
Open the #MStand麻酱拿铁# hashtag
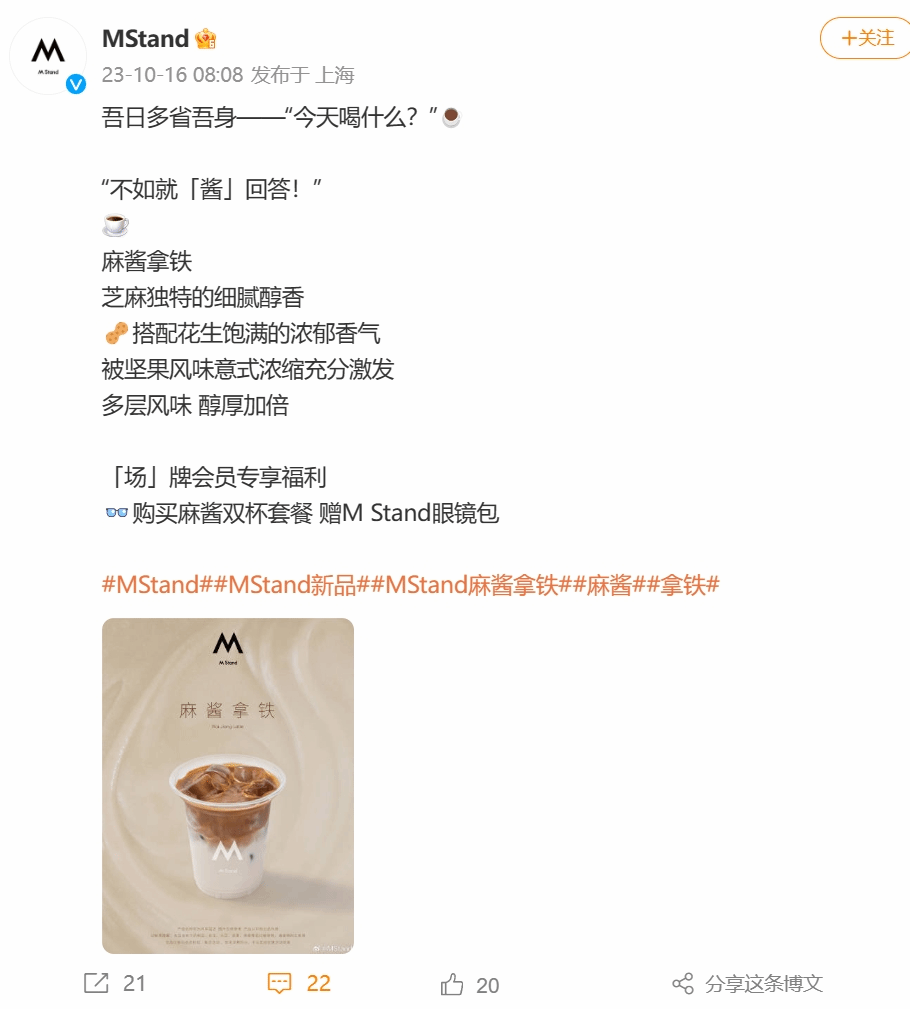470,585
